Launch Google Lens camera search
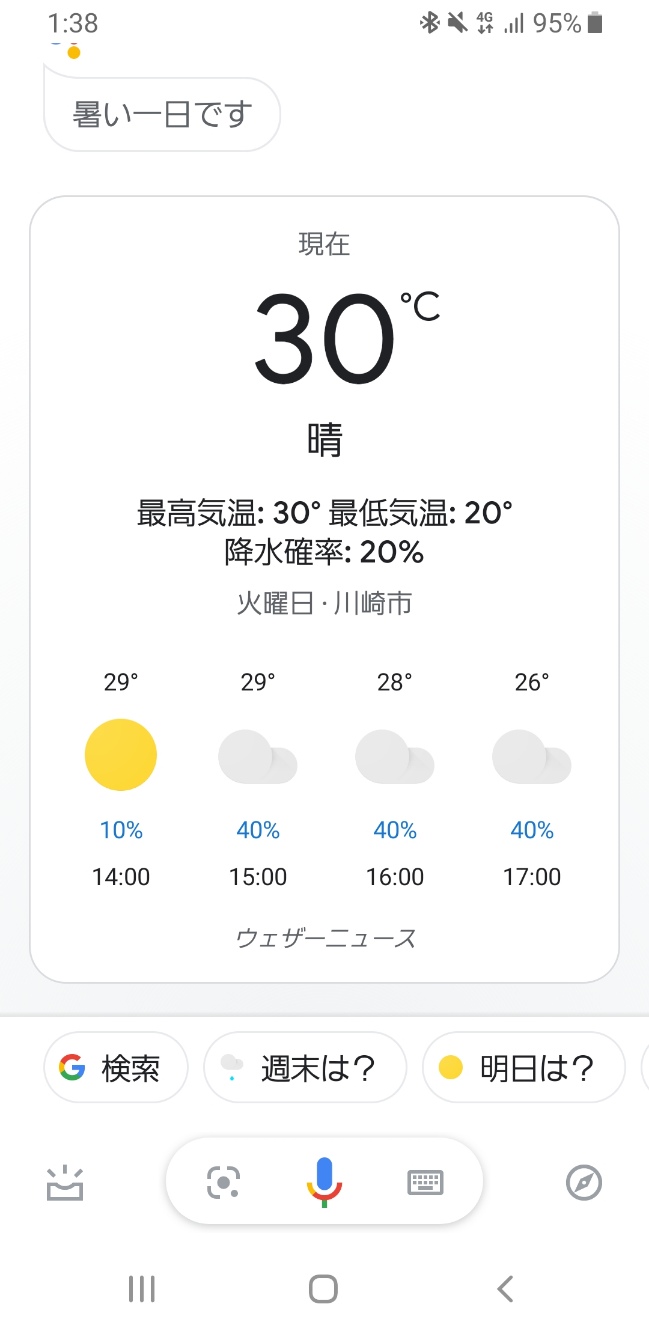 224,1183
